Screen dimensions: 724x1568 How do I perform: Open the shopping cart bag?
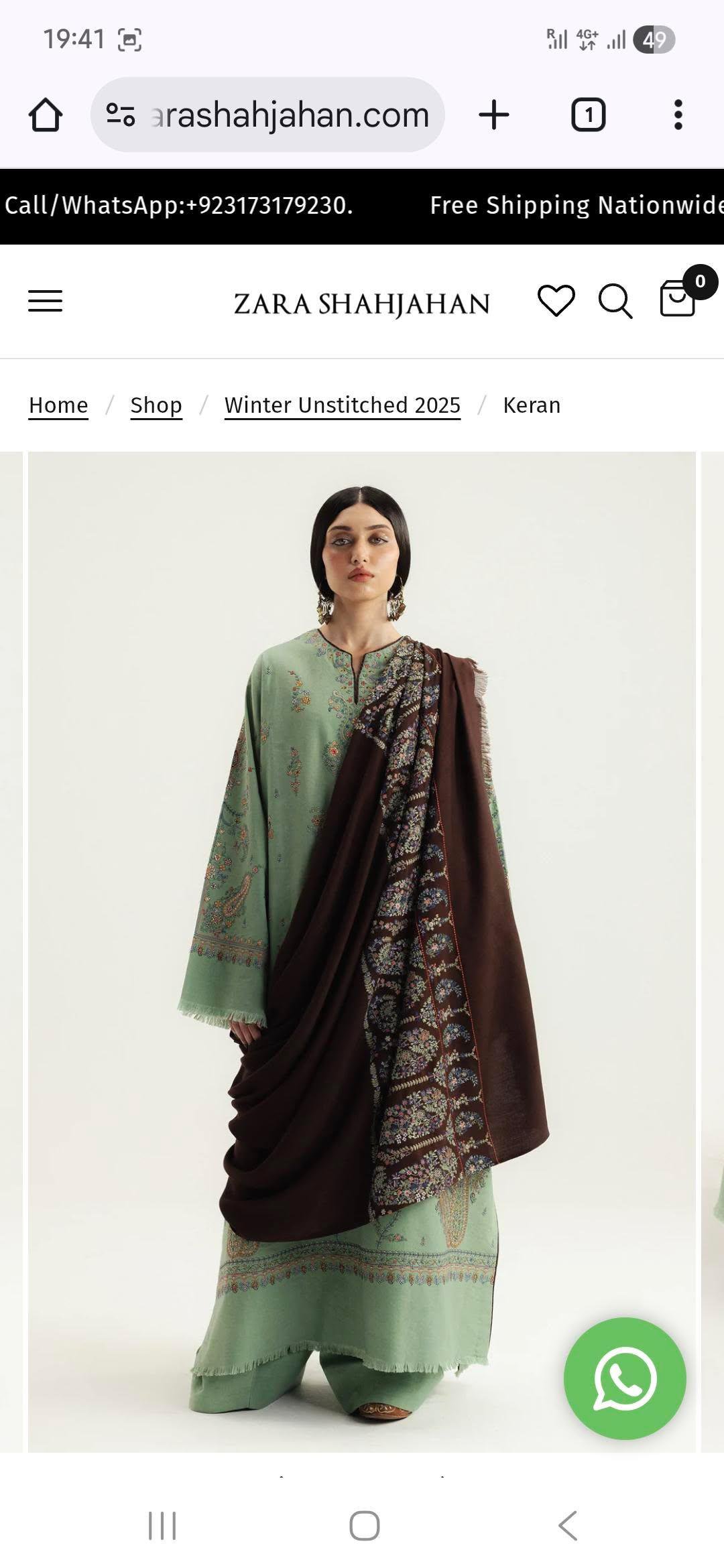pyautogui.click(x=678, y=298)
